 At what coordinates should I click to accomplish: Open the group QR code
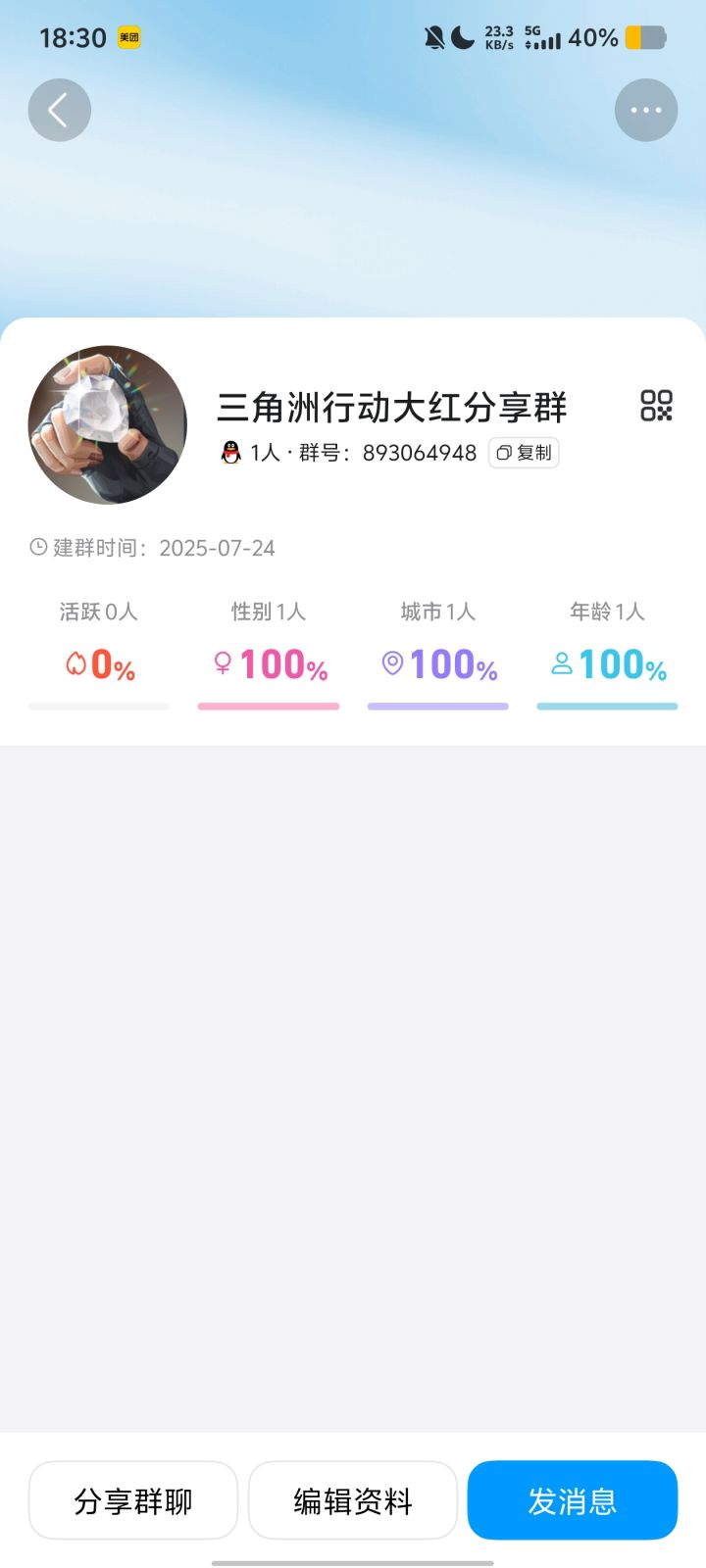(656, 406)
